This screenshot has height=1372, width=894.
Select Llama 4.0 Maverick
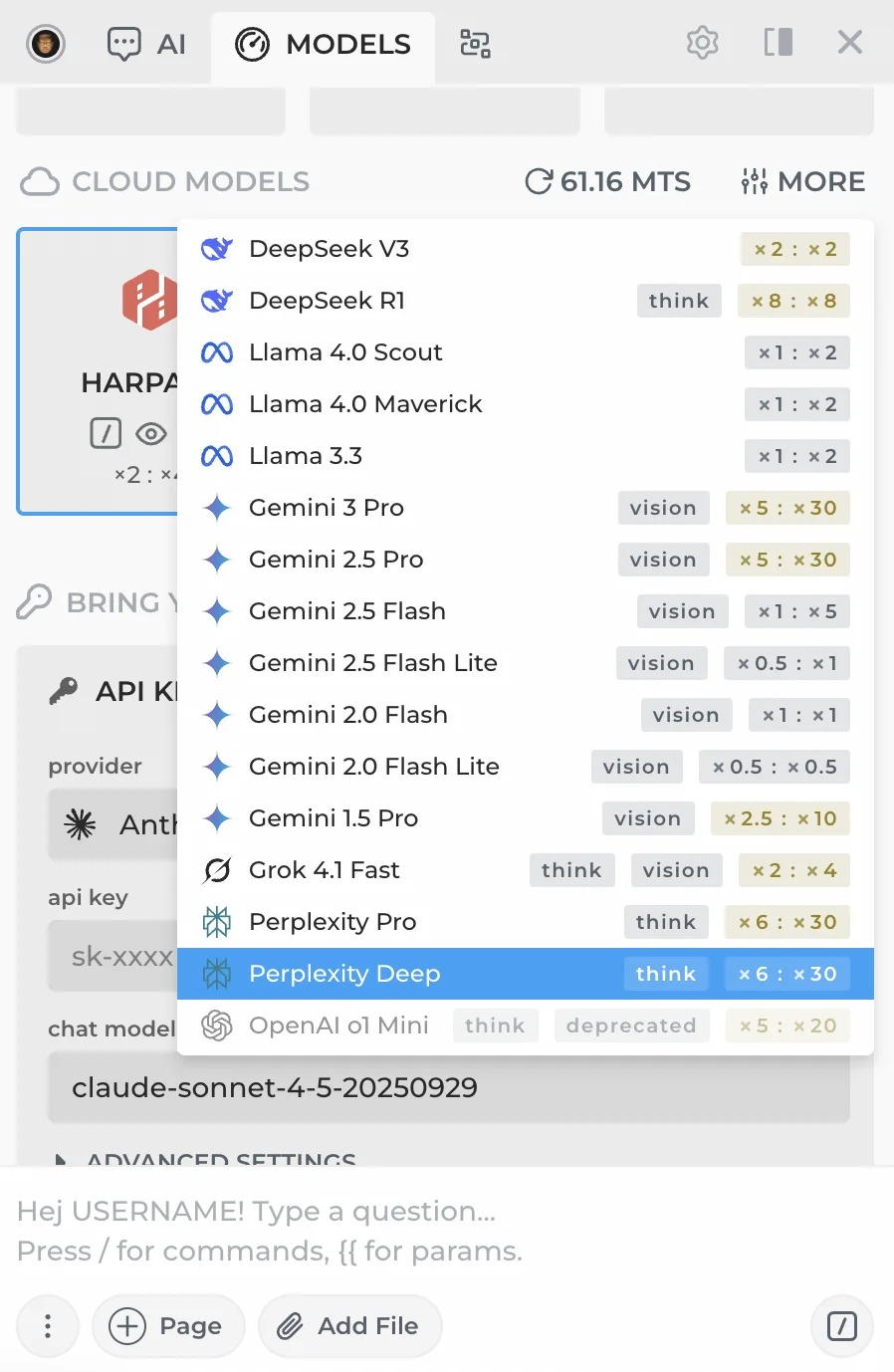click(365, 404)
